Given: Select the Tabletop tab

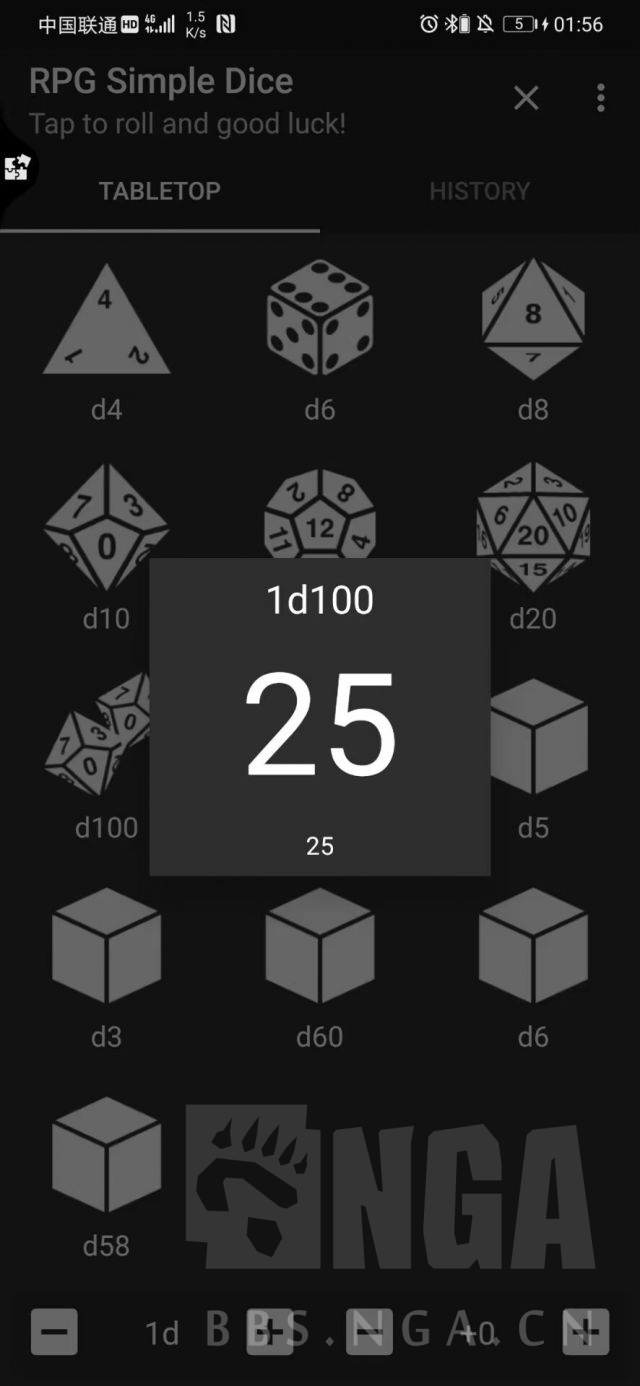Looking at the screenshot, I should coord(160,191).
